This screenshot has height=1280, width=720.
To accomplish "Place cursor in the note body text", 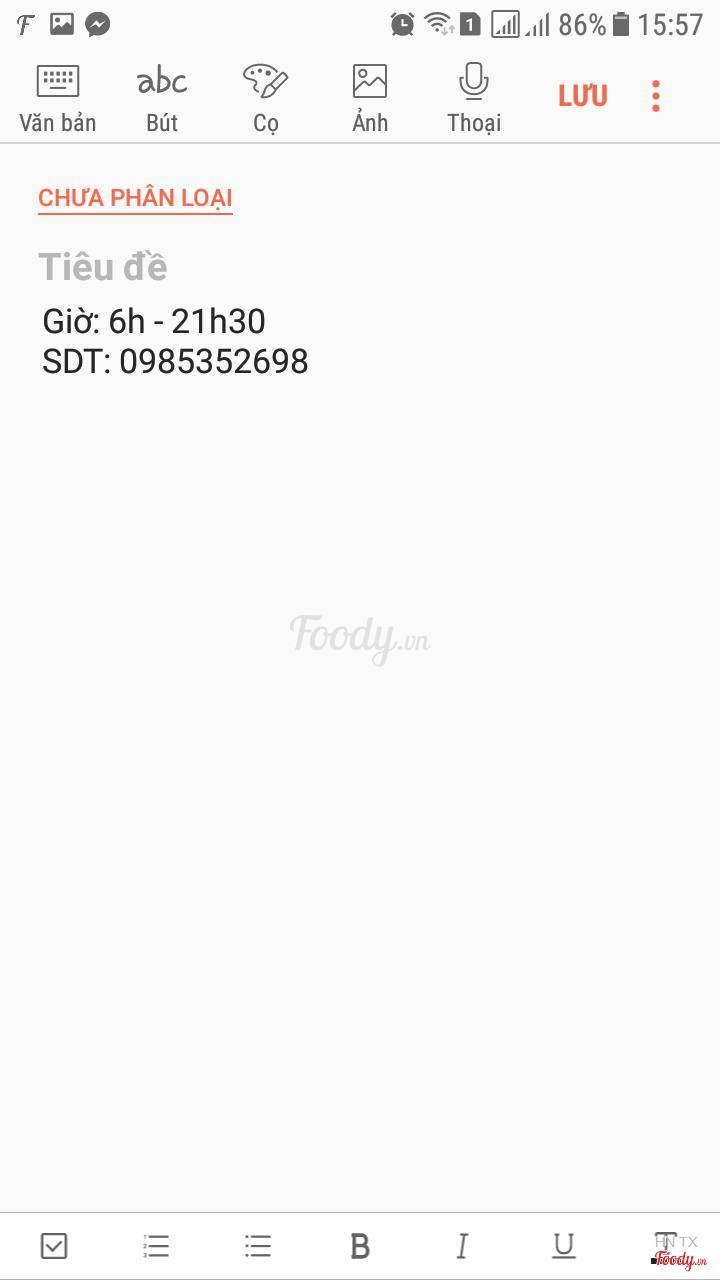I will (x=175, y=341).
